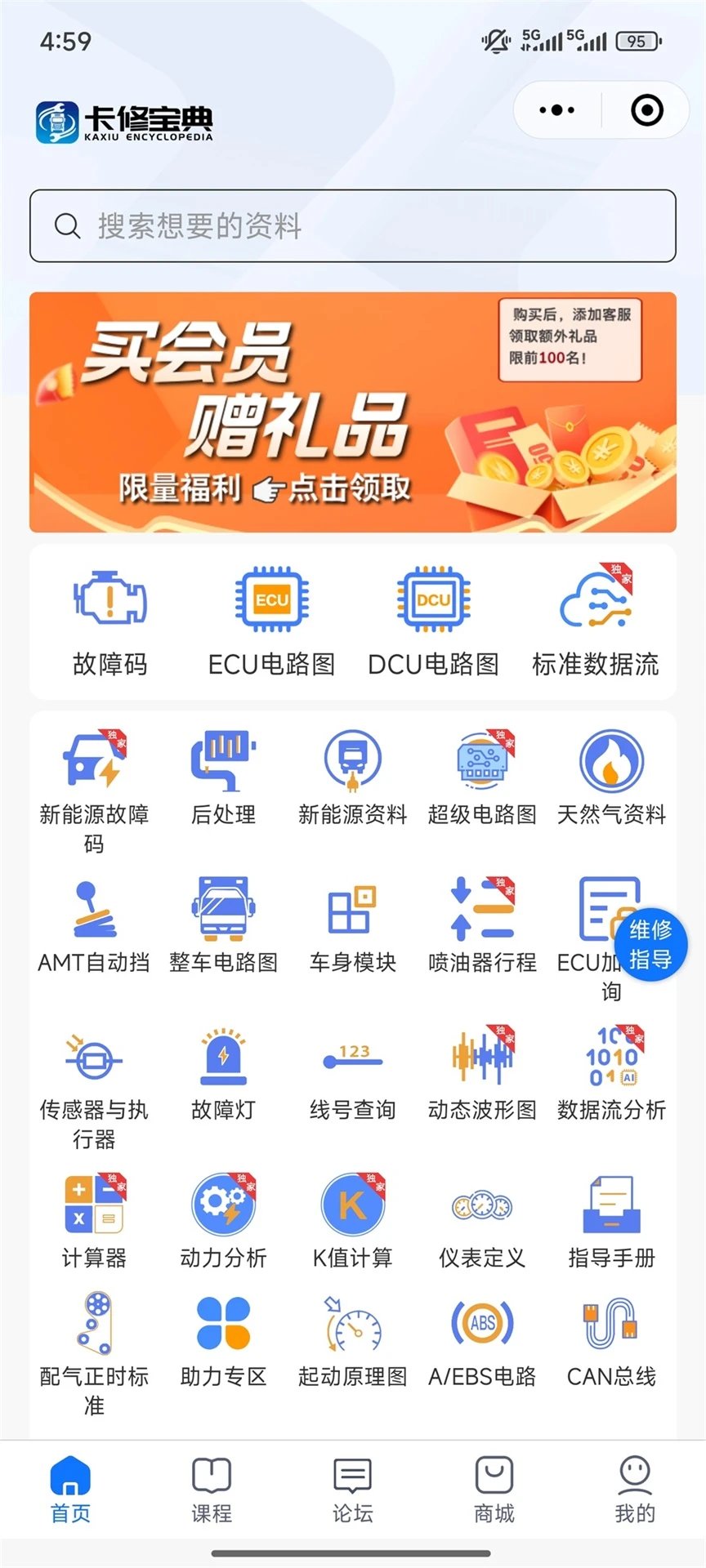Viewport: 706px width, 1568px height.
Task: Open the K值计算 K-value calculator icon
Action: click(x=351, y=1221)
